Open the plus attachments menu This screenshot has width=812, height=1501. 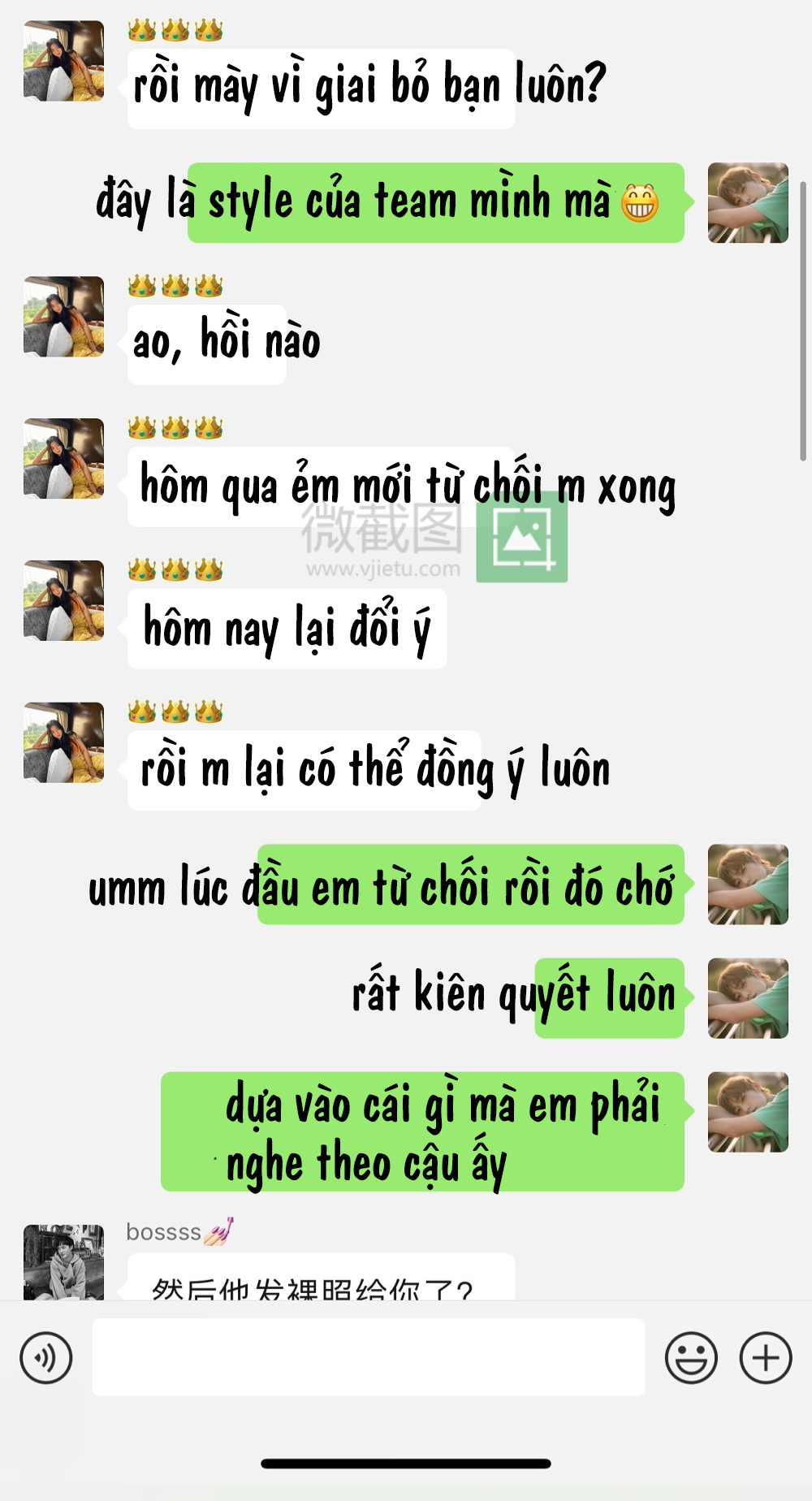(765, 1357)
